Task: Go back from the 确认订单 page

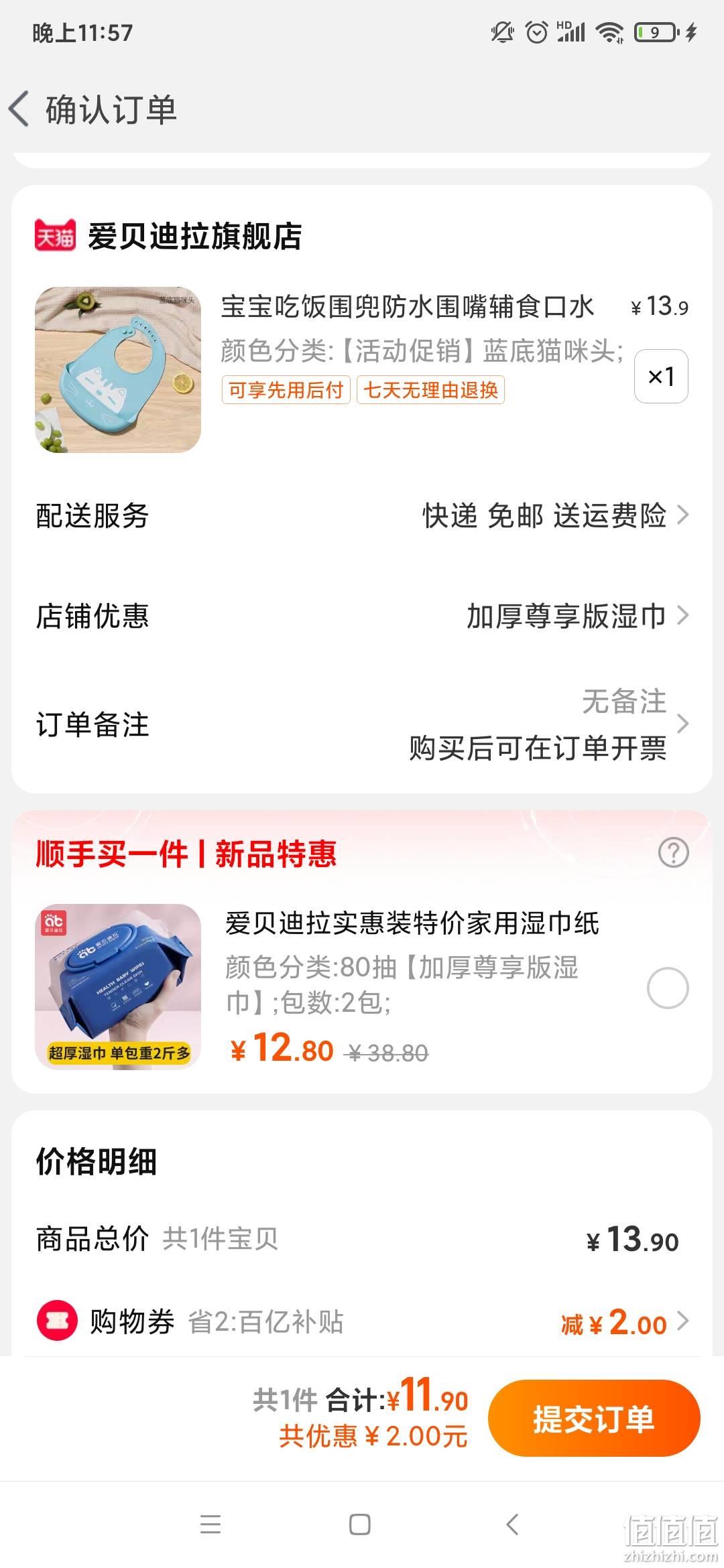Action: click(20, 109)
